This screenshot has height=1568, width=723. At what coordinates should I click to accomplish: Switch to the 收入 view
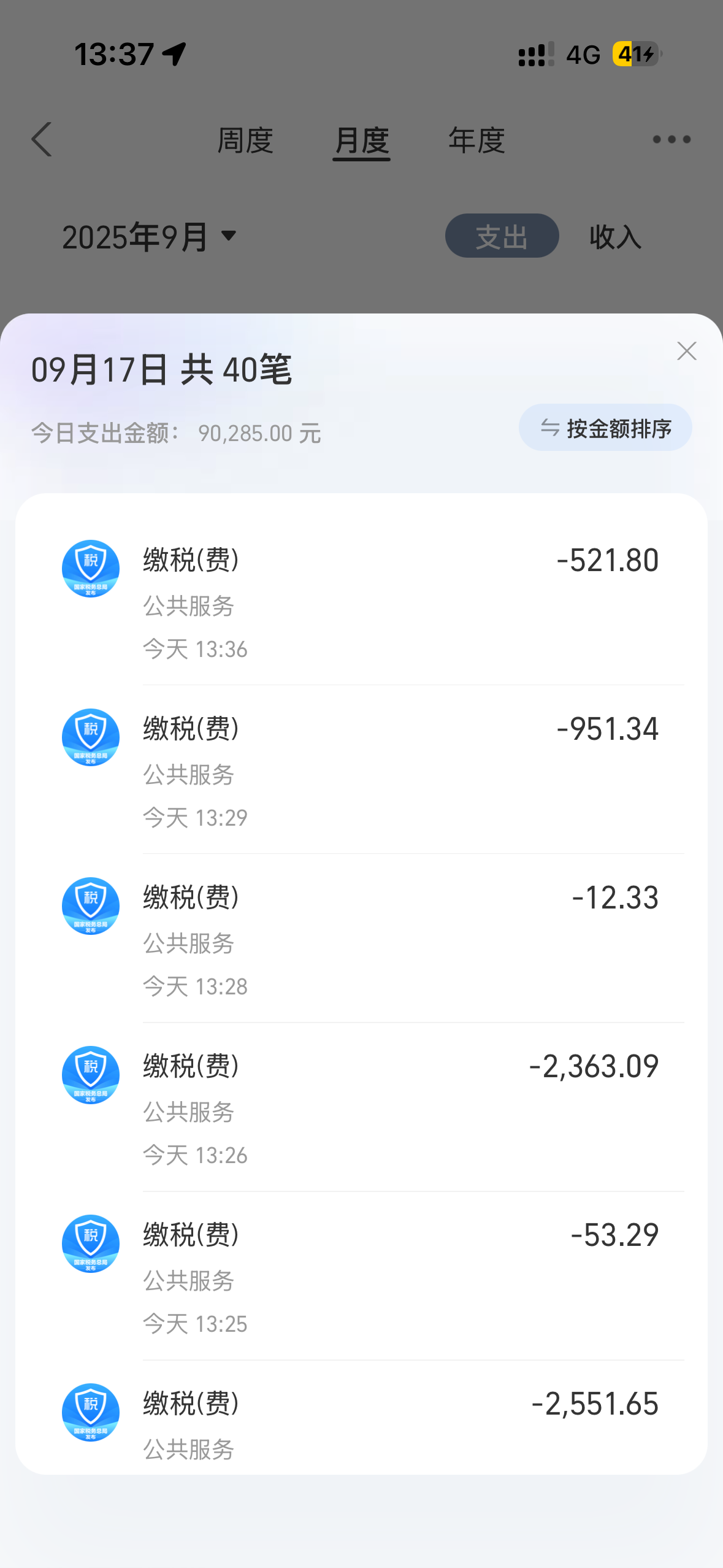coord(615,237)
